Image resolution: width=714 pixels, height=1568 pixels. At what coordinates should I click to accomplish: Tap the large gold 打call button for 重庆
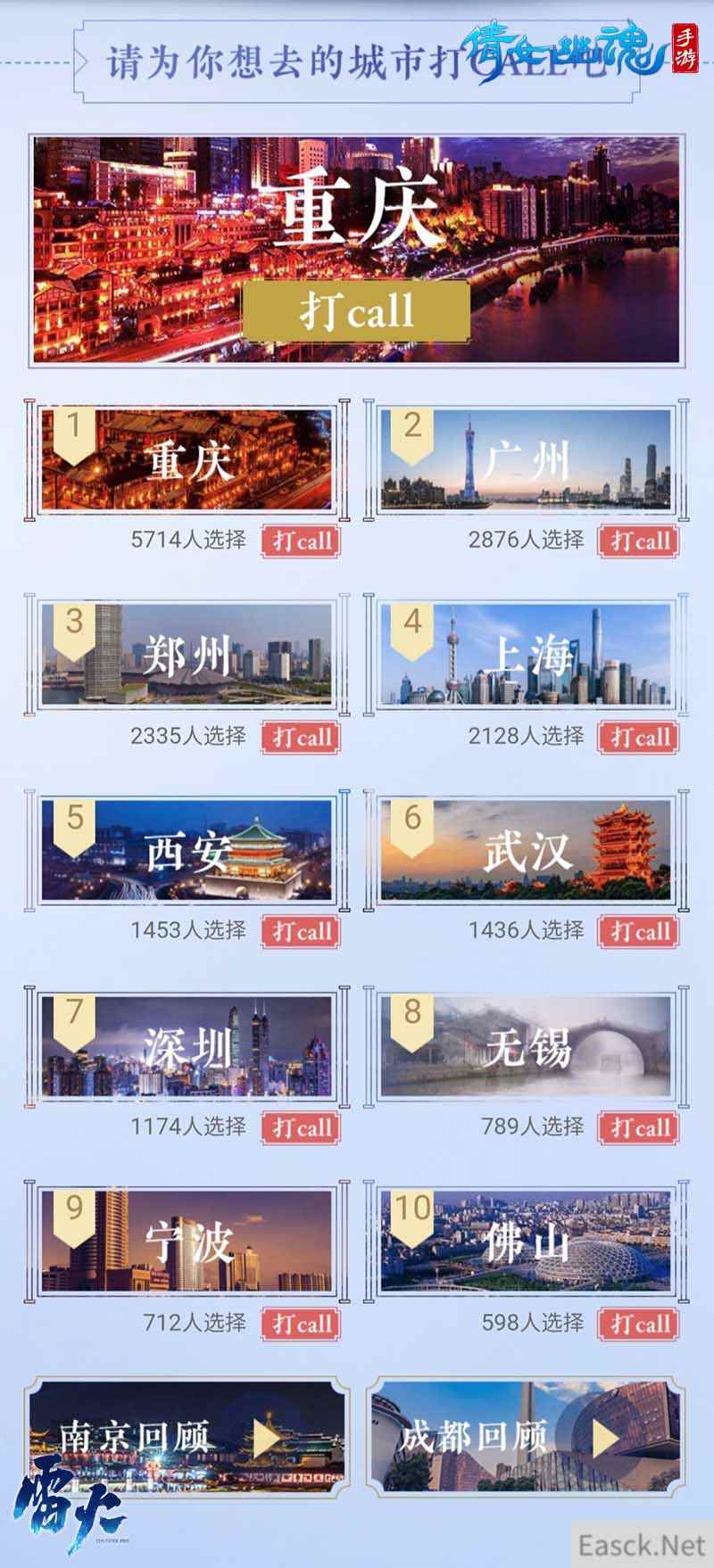pyautogui.click(x=356, y=312)
